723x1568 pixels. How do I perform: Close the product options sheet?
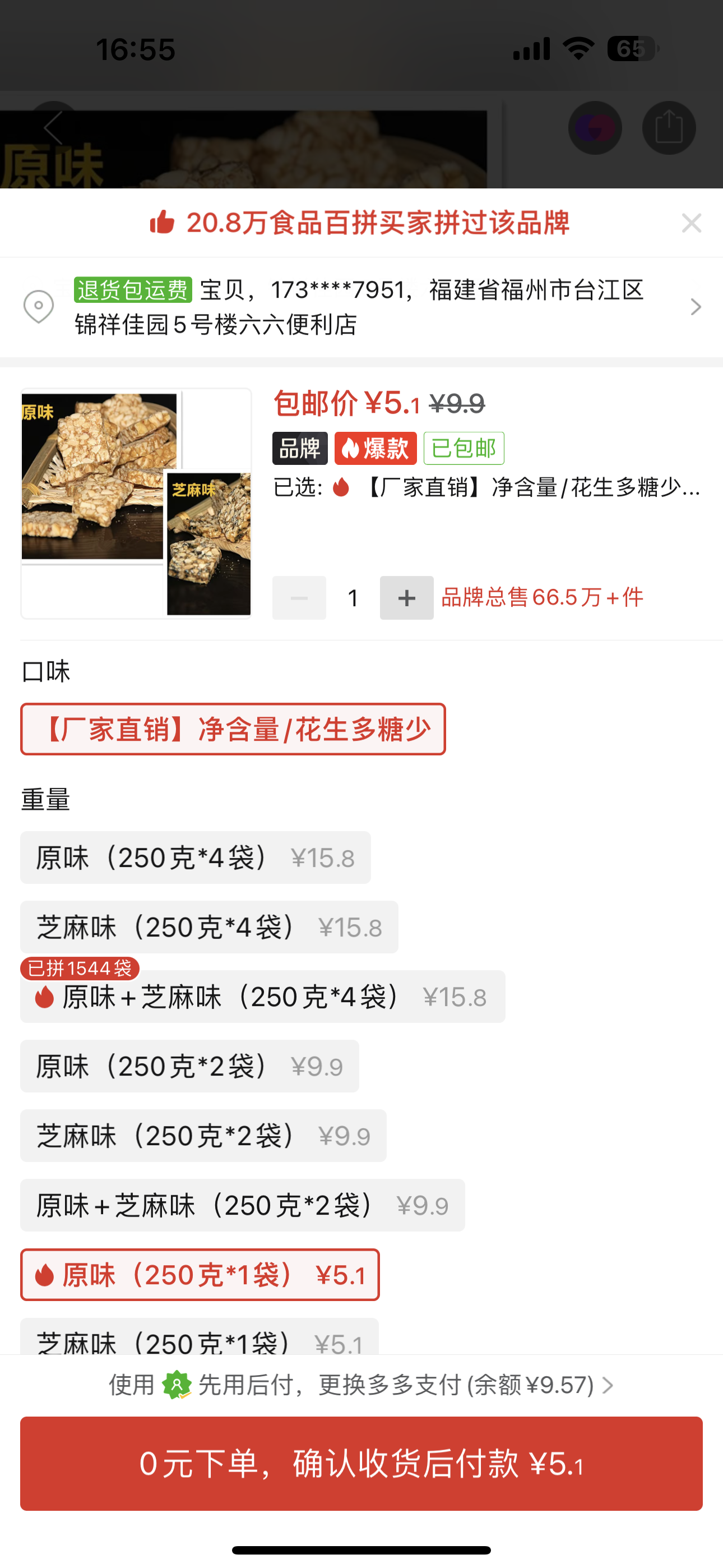click(x=692, y=223)
